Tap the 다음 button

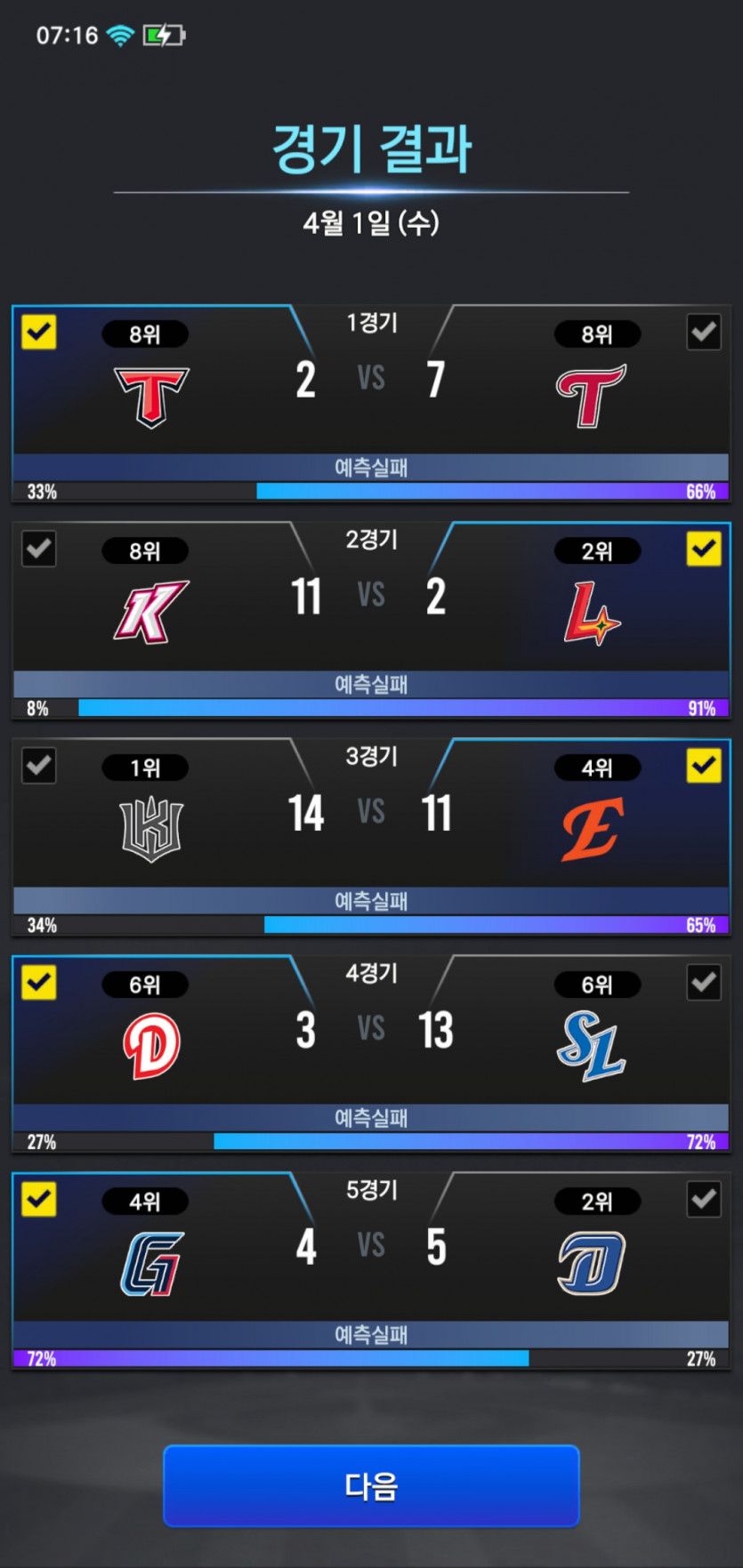click(371, 1485)
